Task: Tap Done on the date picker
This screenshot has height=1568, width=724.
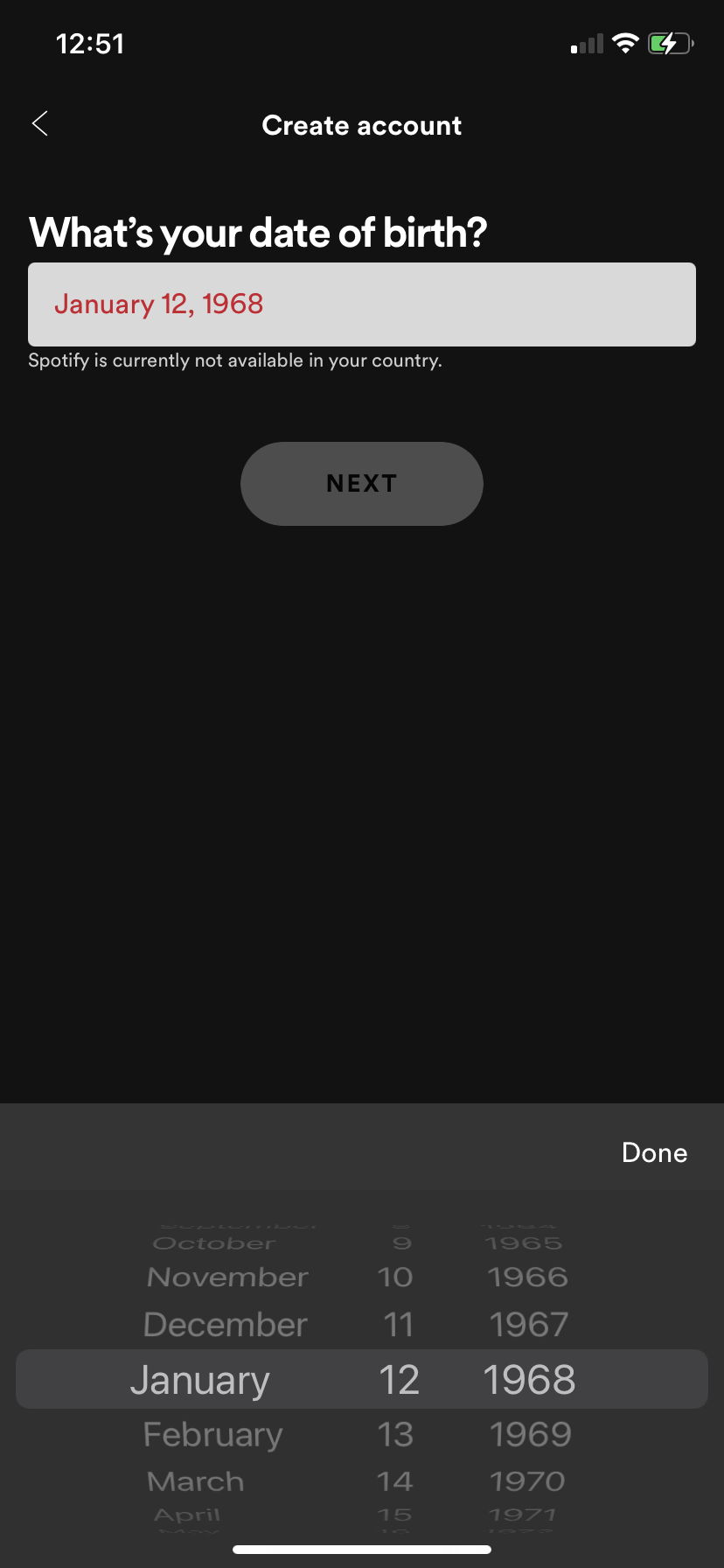Action: click(654, 1152)
